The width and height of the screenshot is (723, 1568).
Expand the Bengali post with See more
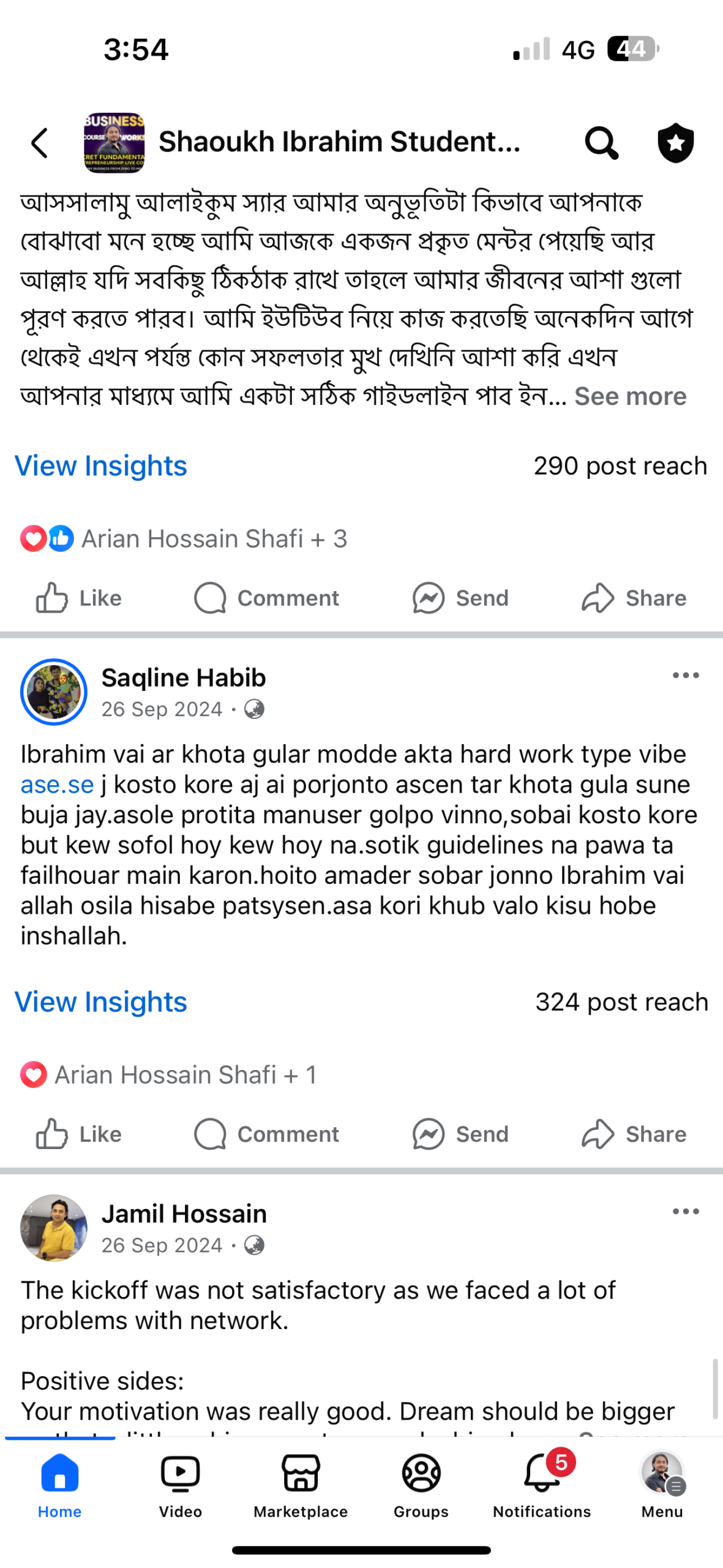pyautogui.click(x=629, y=396)
